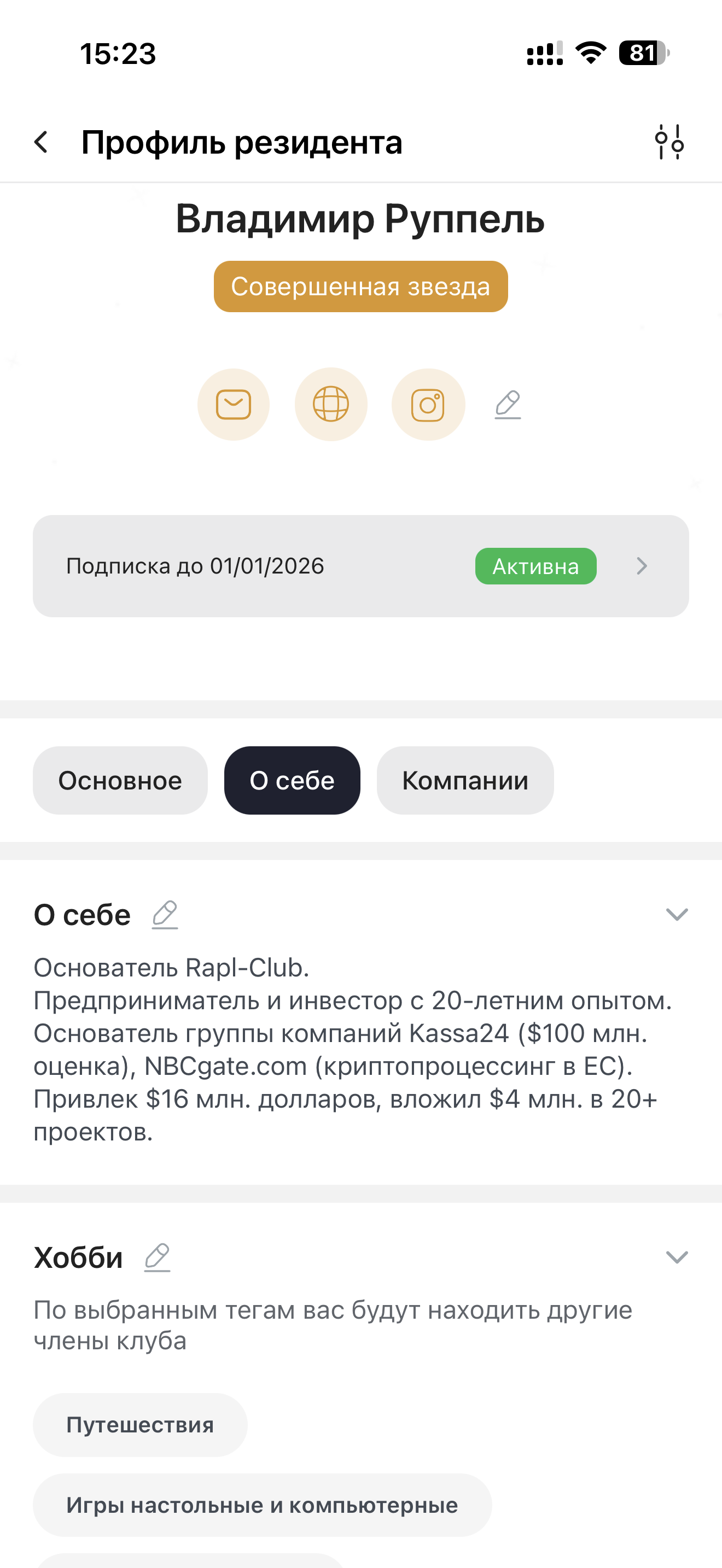Switch to the Основное tab

tap(120, 780)
